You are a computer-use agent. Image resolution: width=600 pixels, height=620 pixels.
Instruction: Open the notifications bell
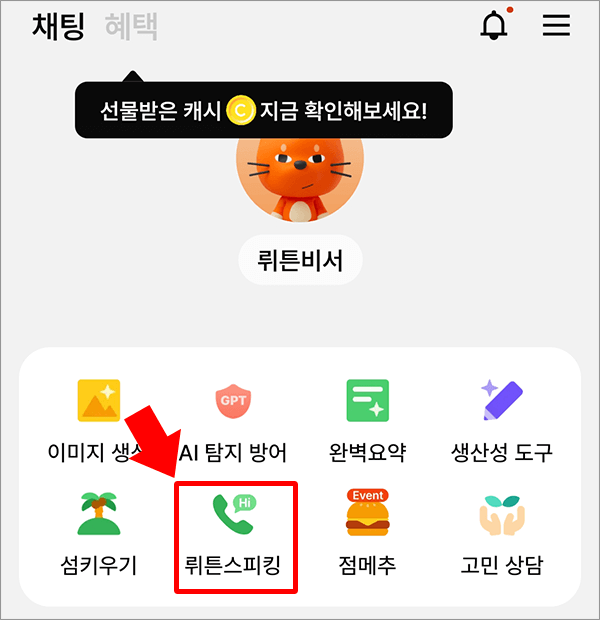[x=494, y=26]
